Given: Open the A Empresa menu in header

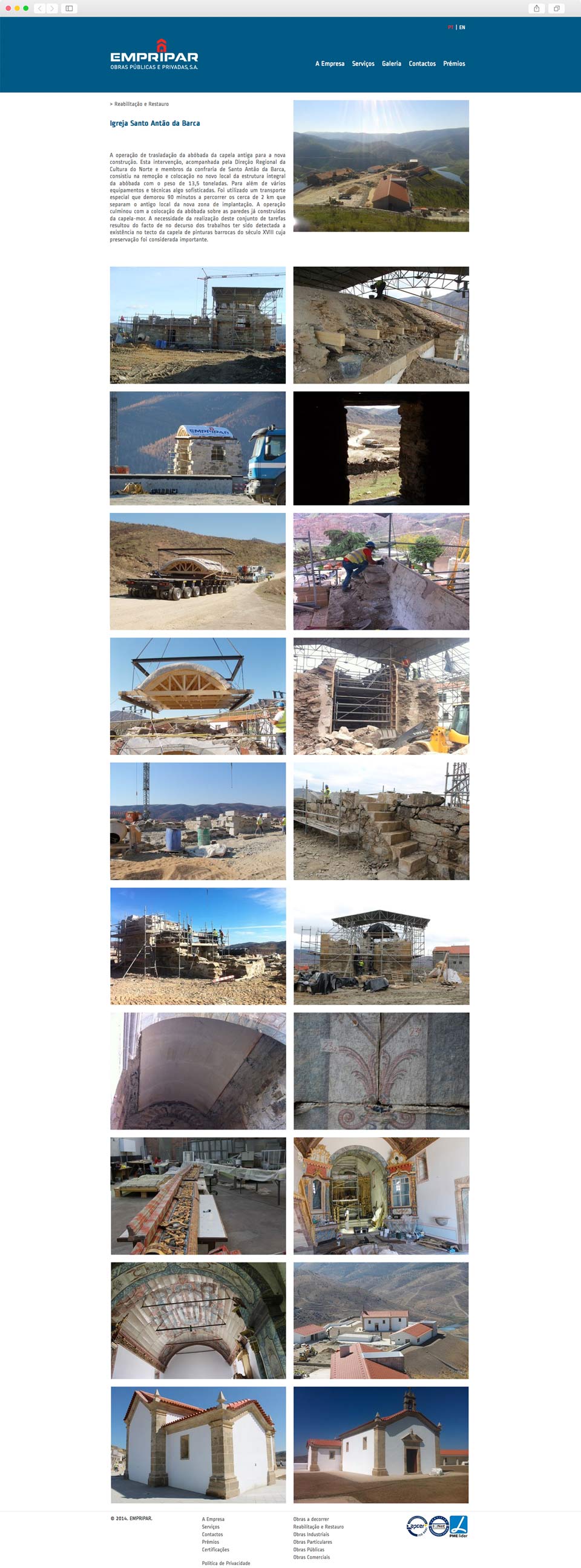Looking at the screenshot, I should tap(329, 64).
